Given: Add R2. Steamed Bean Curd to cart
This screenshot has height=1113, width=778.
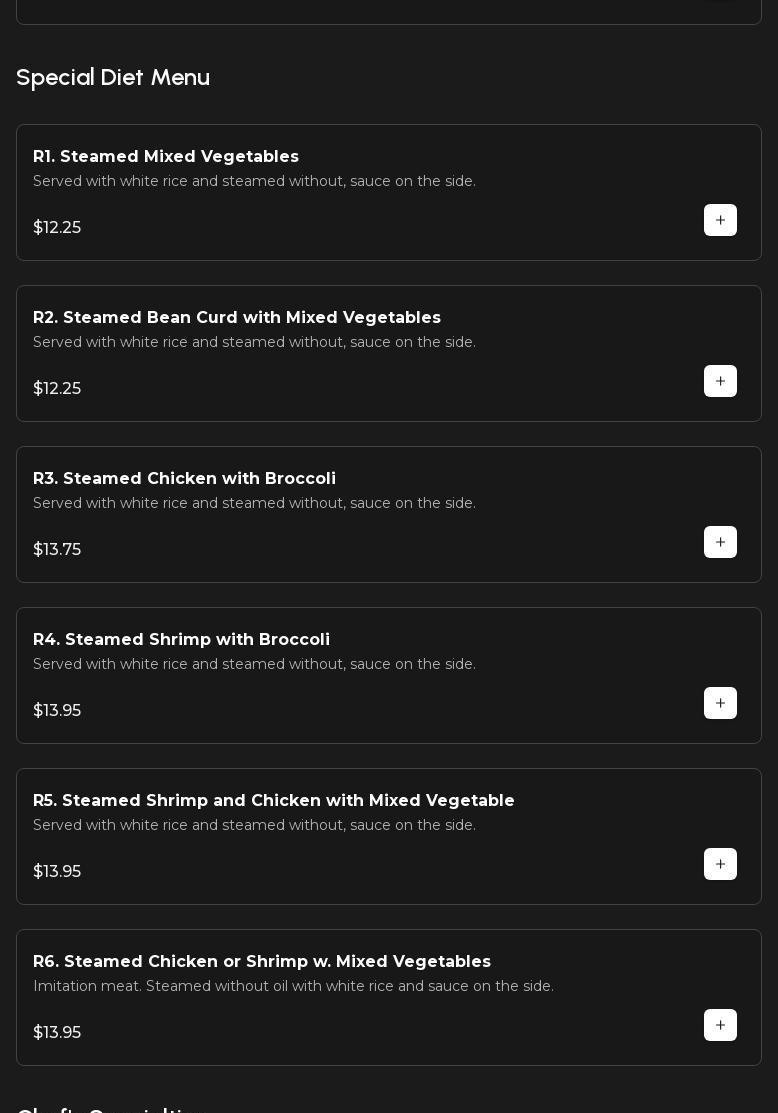Looking at the screenshot, I should pyautogui.click(x=720, y=381).
